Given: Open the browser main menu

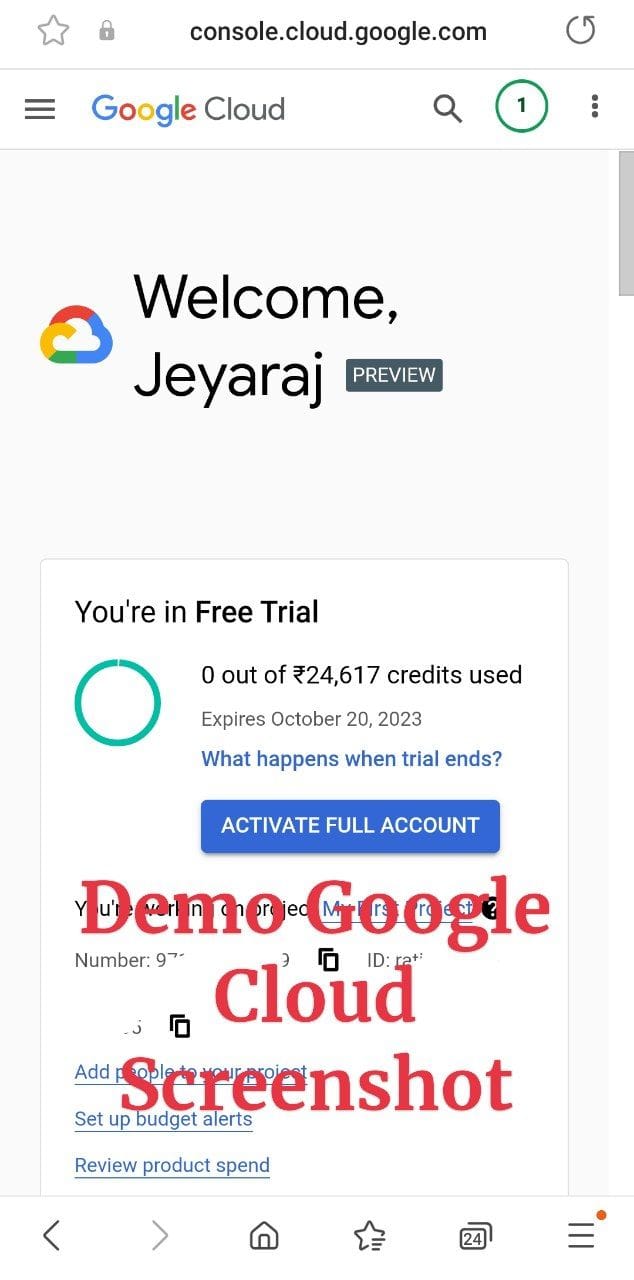Looking at the screenshot, I should pyautogui.click(x=581, y=1237).
